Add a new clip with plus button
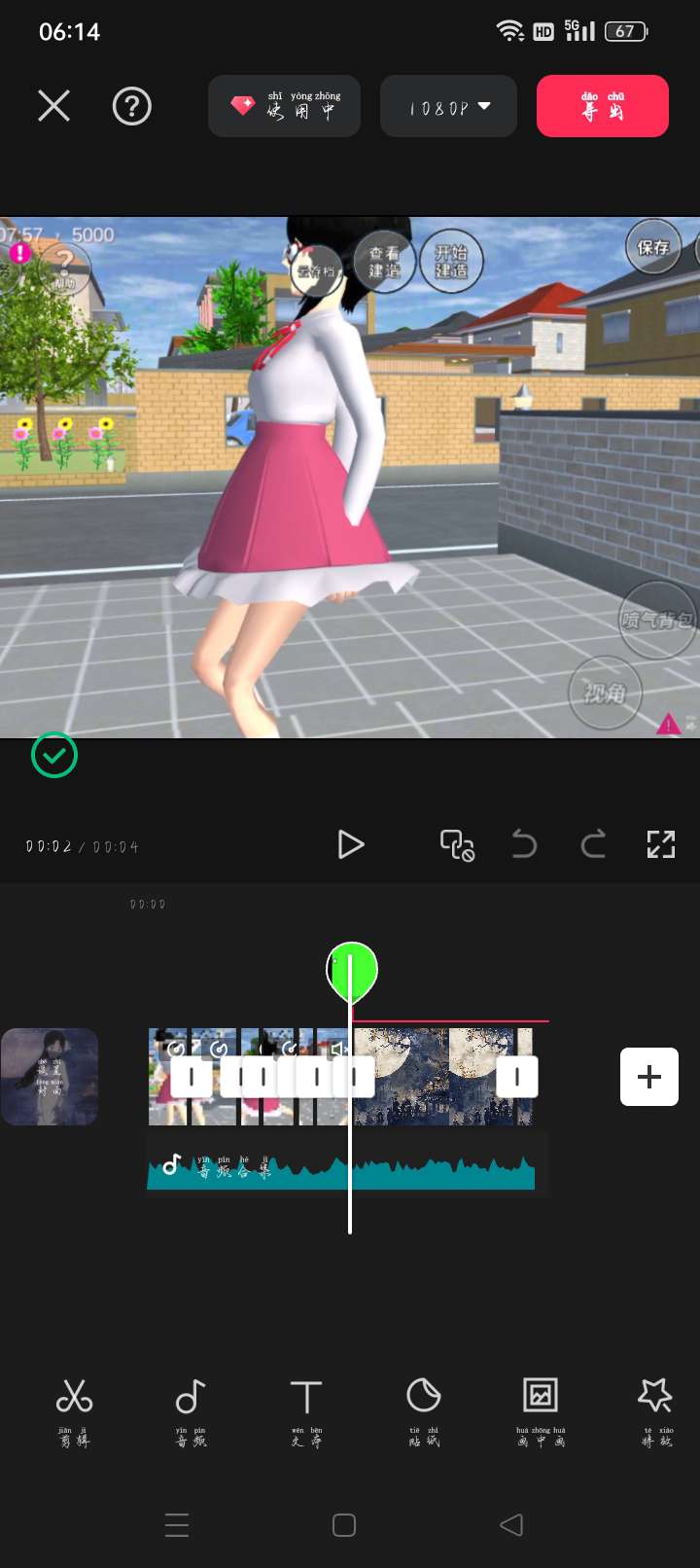700x1568 pixels. (649, 1077)
